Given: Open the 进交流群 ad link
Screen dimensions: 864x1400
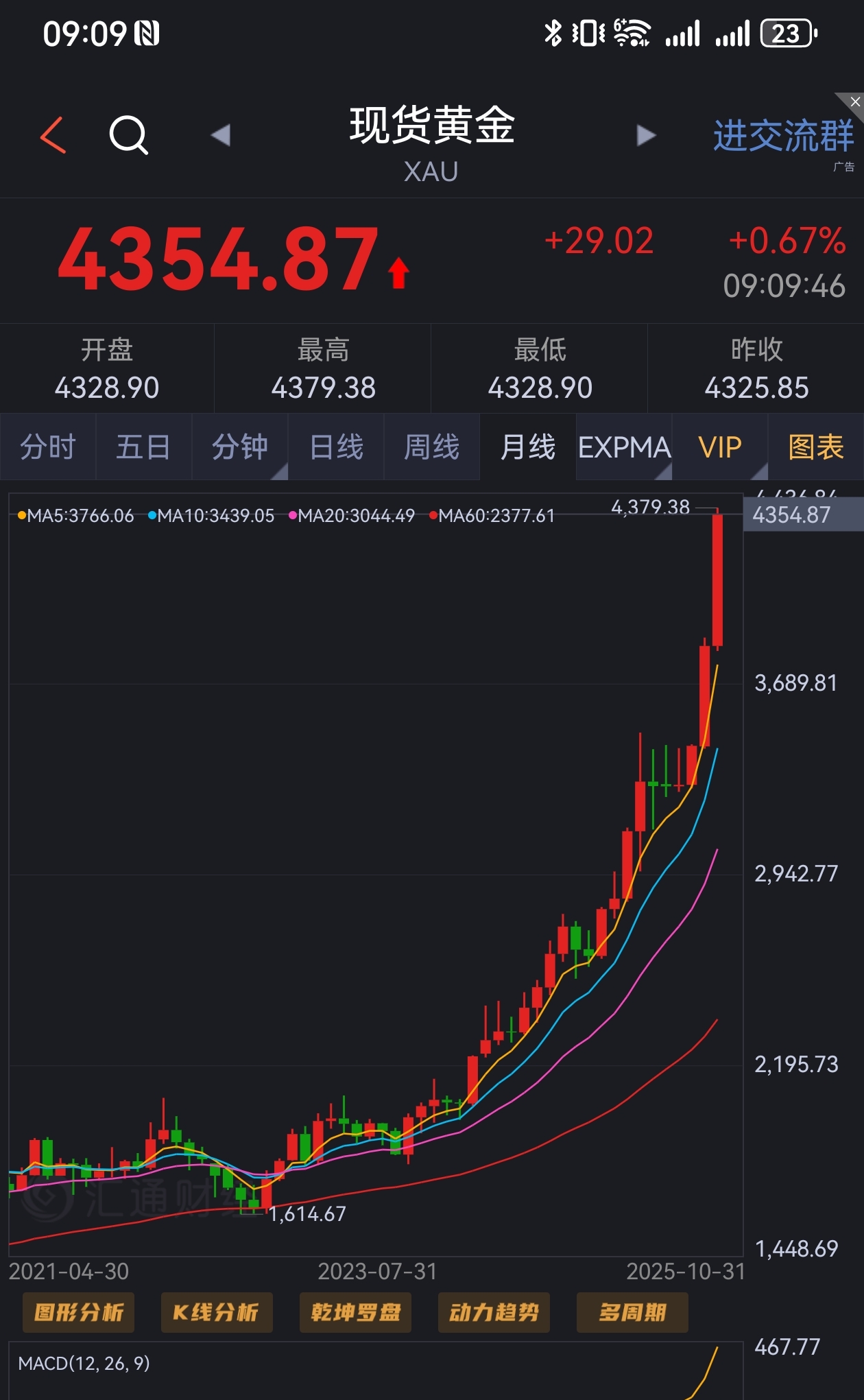Looking at the screenshot, I should click(x=782, y=137).
